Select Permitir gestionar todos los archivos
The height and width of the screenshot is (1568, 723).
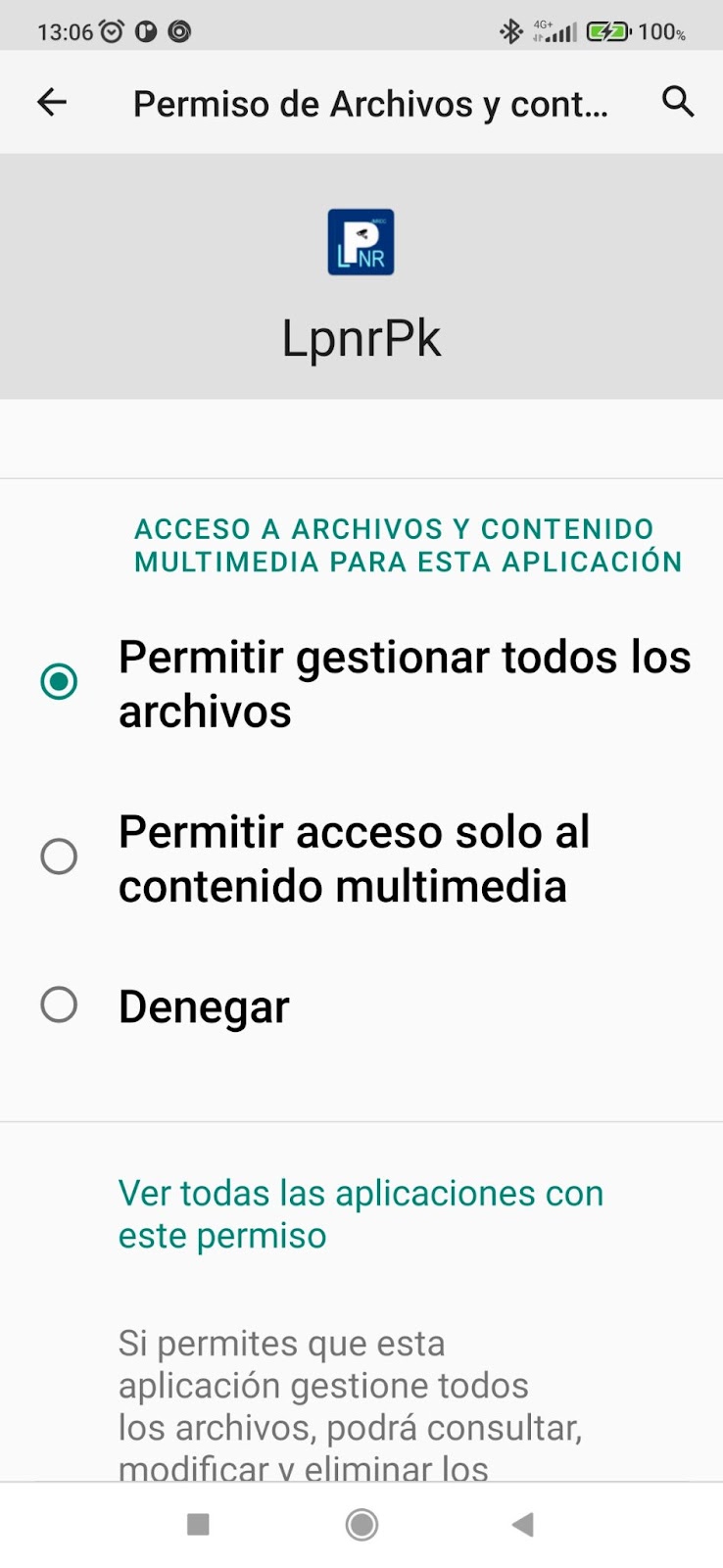[361, 683]
